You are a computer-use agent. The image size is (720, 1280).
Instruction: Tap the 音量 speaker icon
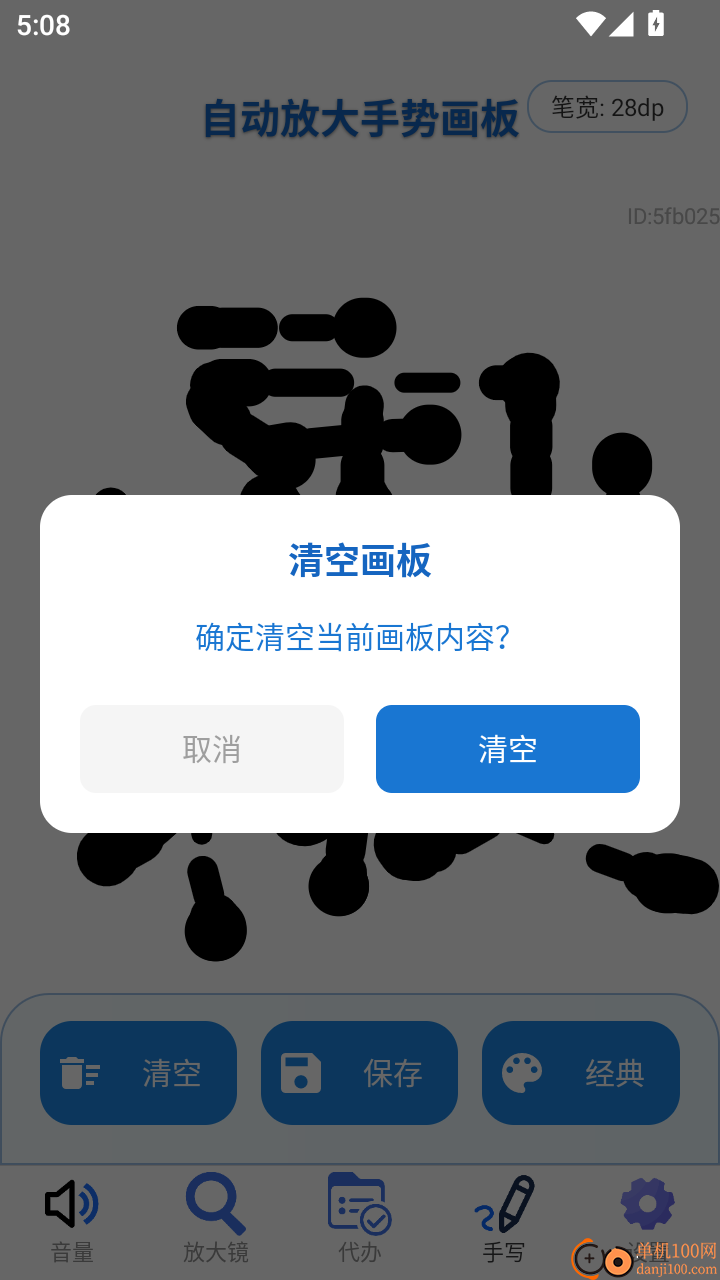click(x=71, y=1203)
